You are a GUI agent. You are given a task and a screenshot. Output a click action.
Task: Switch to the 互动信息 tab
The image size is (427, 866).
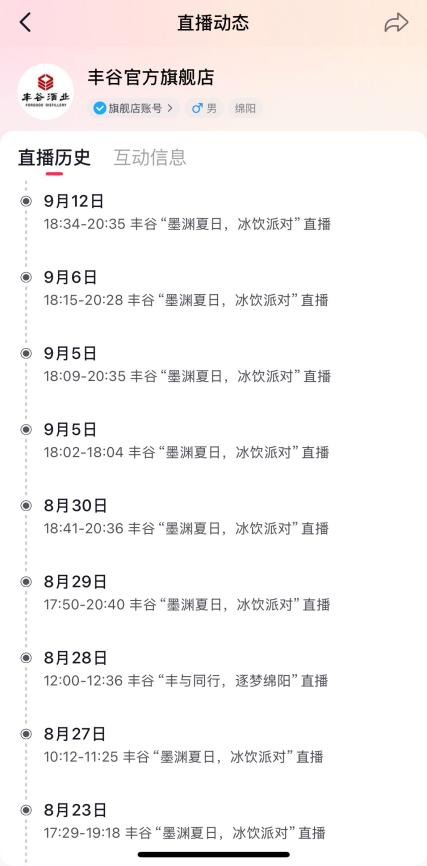[x=150, y=157]
